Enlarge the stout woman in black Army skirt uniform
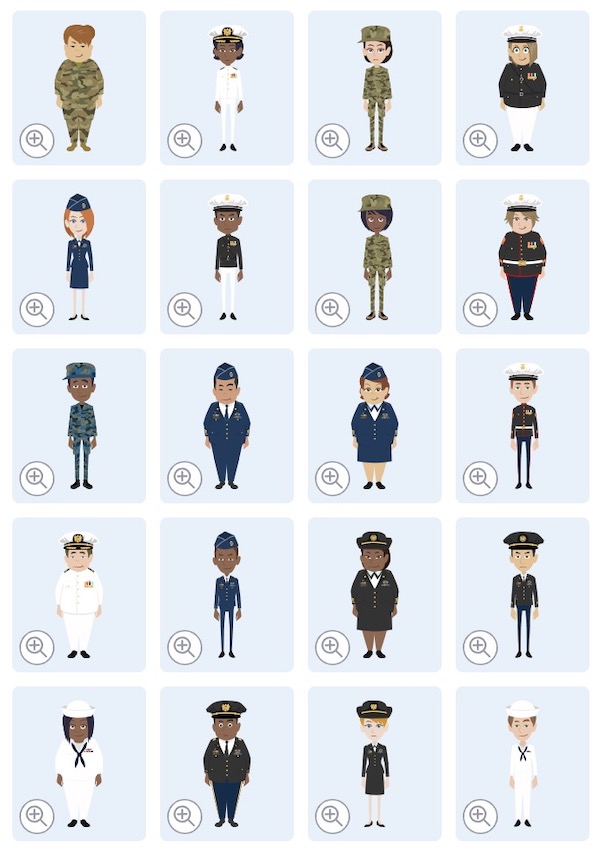Viewport: 600px width, 857px height. 332,648
